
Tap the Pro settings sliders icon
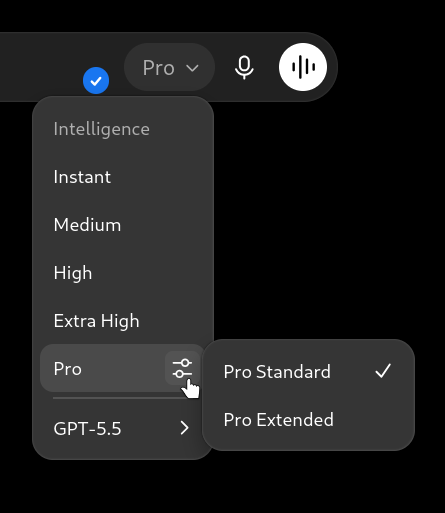182,368
